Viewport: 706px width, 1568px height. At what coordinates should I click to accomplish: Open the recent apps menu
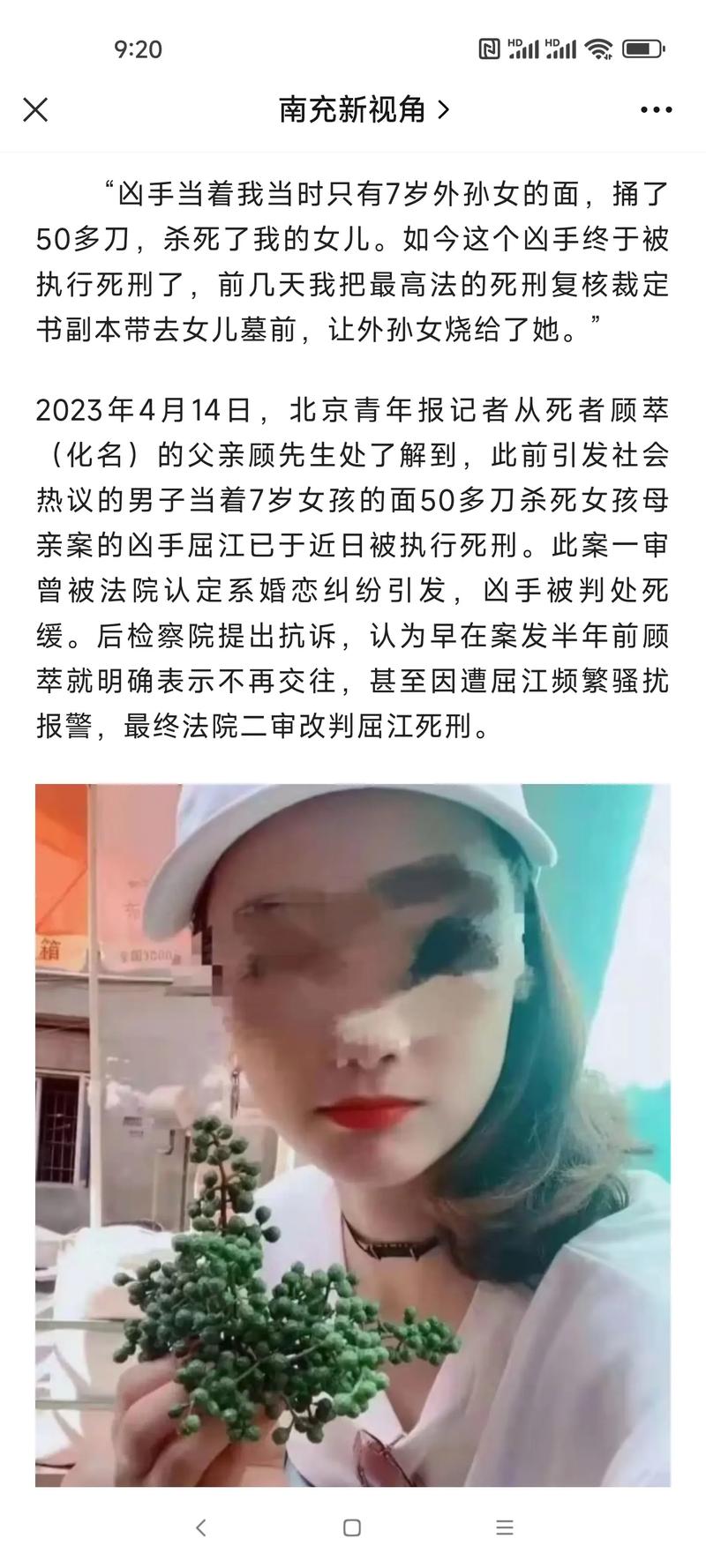pyautogui.click(x=504, y=1527)
